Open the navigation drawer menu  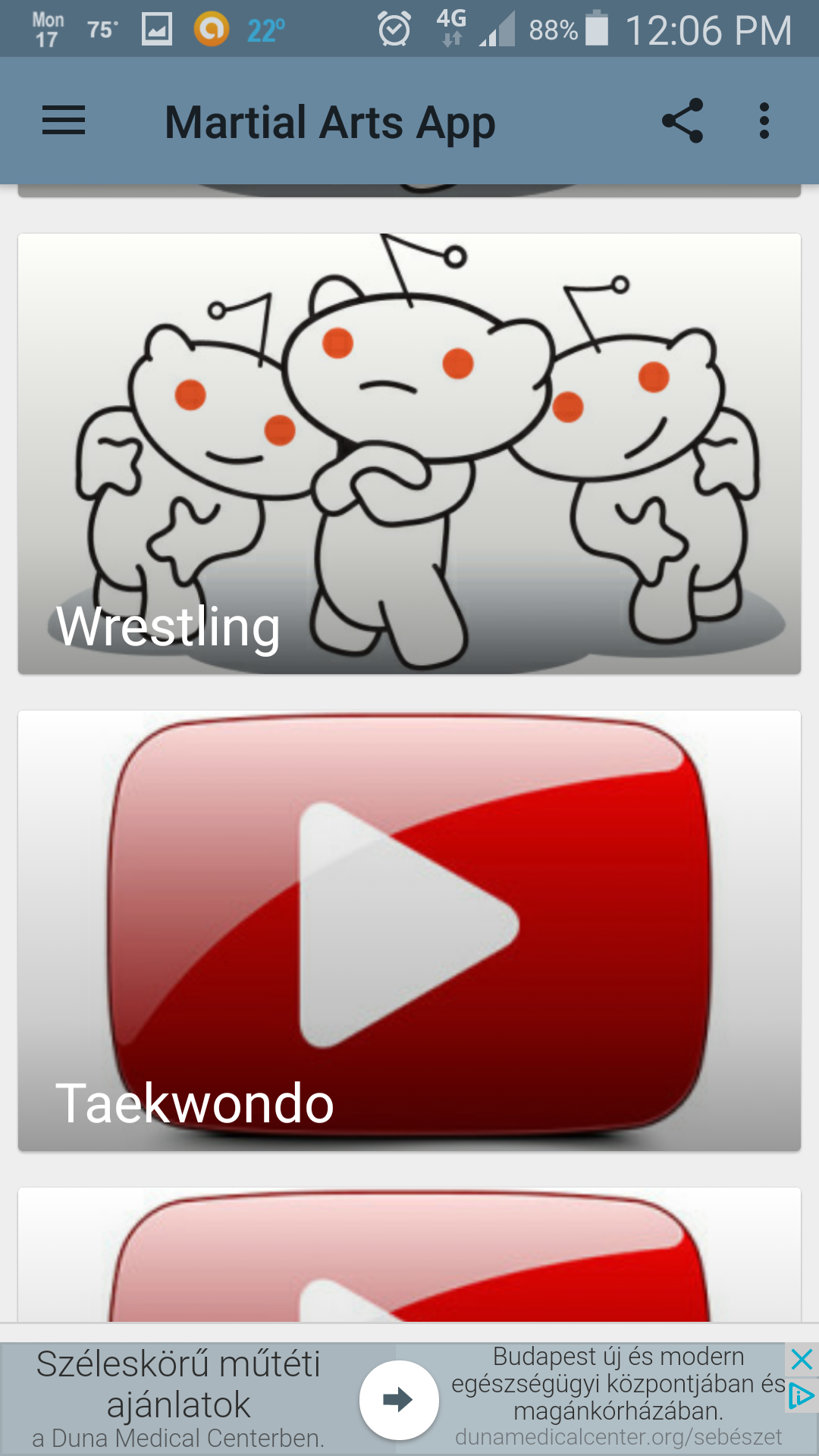click(x=64, y=121)
